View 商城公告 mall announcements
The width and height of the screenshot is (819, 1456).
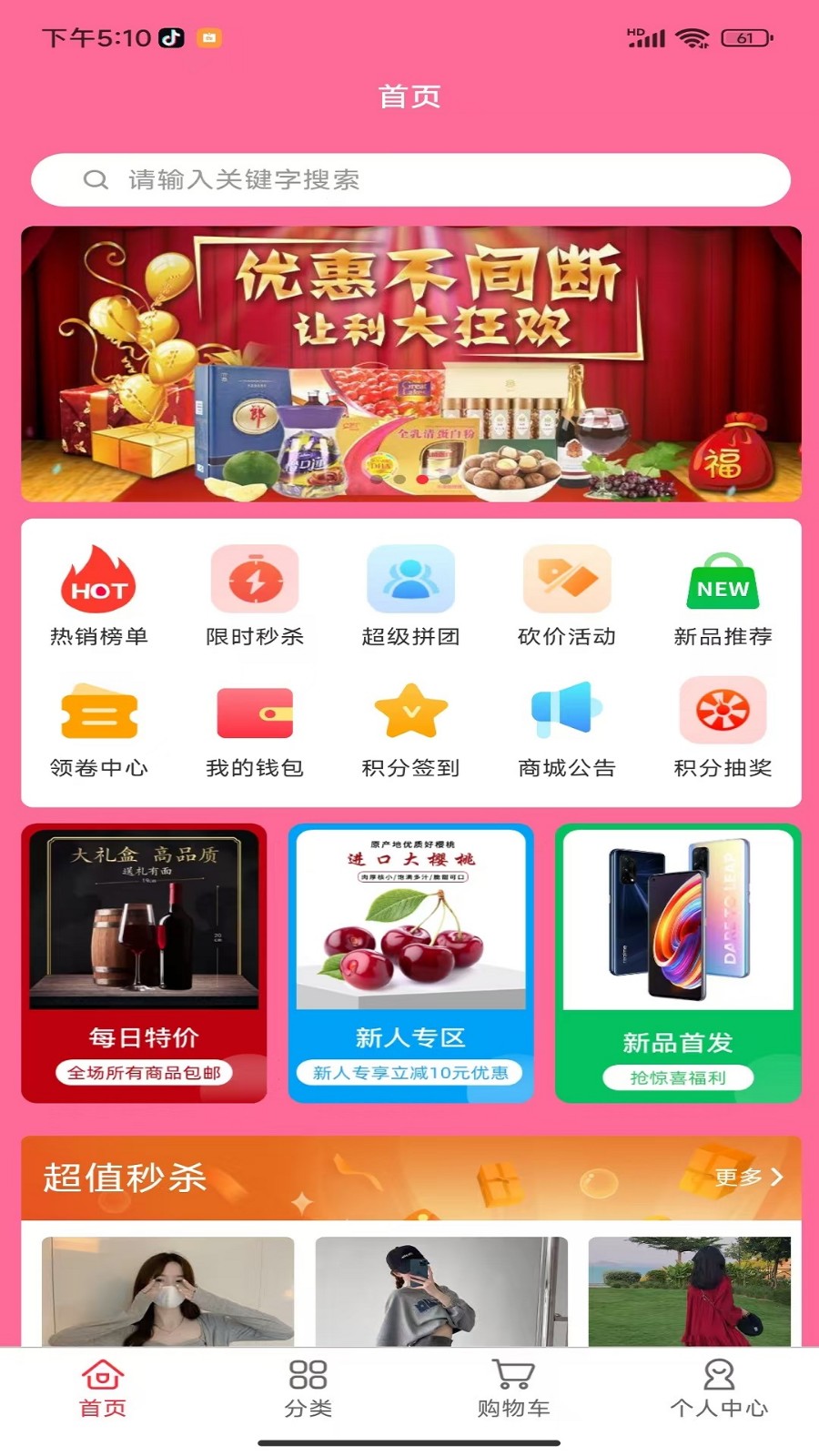point(566,729)
